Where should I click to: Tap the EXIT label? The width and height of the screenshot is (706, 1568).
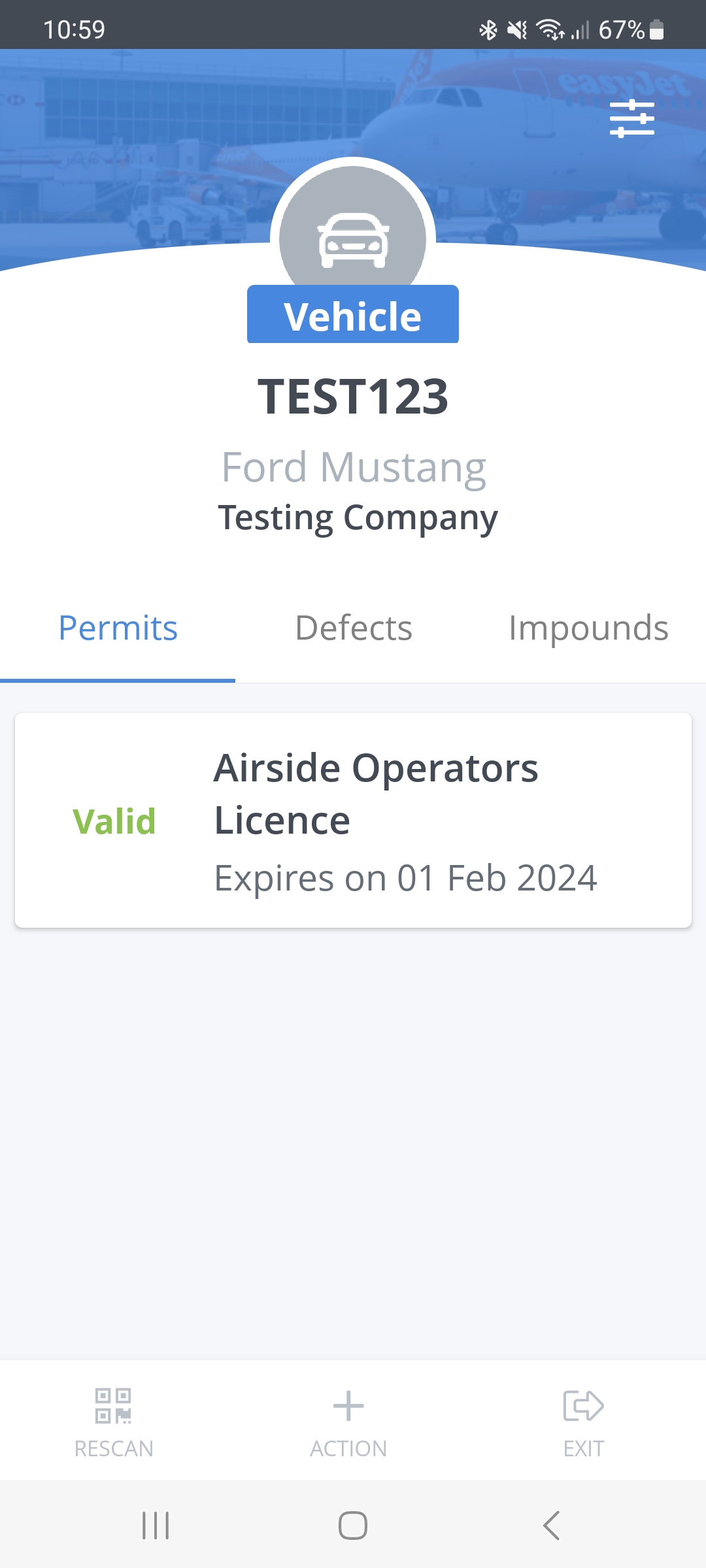pyautogui.click(x=583, y=1448)
